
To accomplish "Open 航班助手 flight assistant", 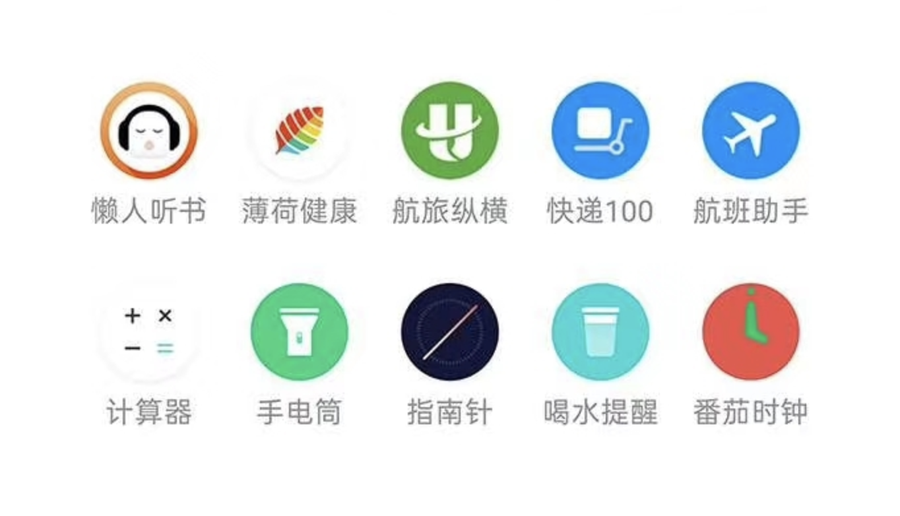I will (x=751, y=131).
